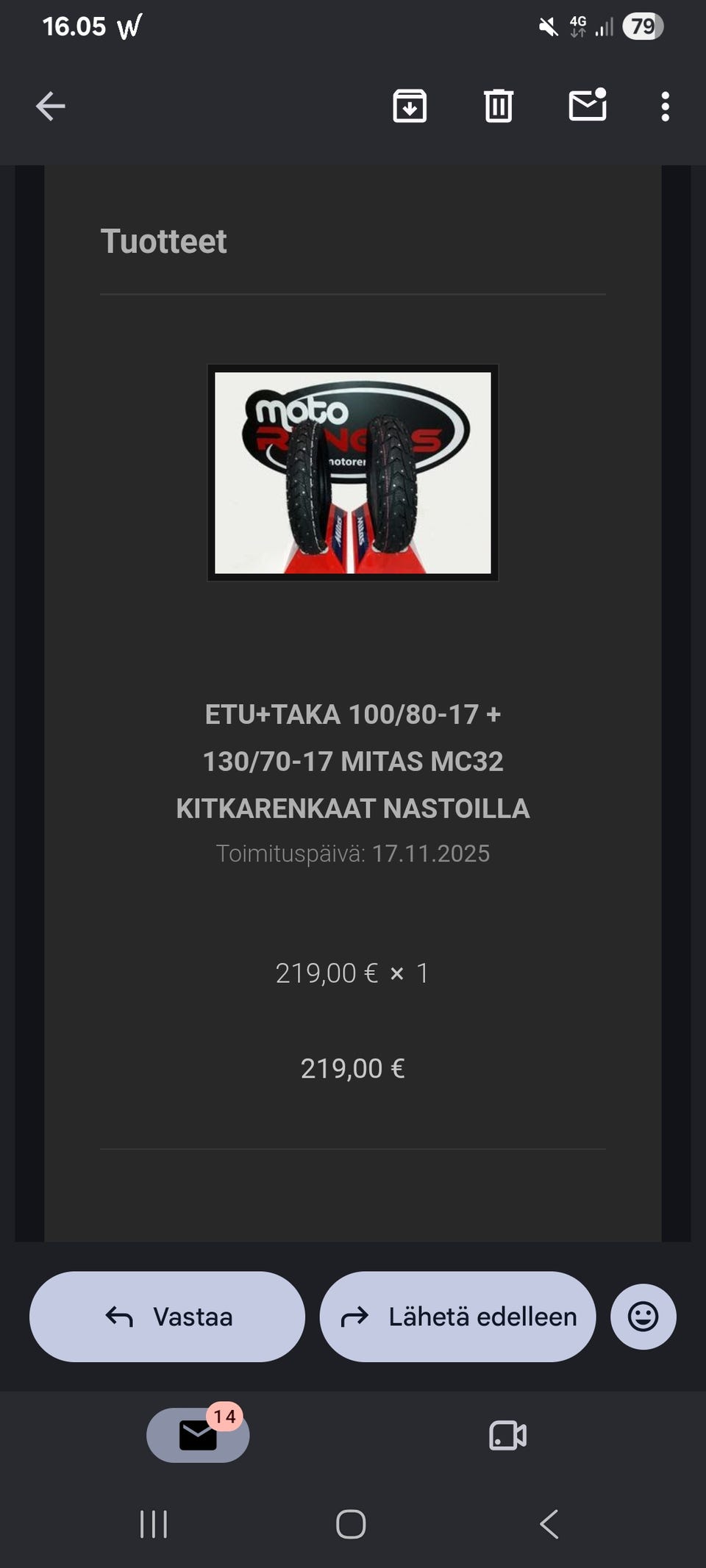Open the Mitas MC32 tire product image
This screenshot has width=706, height=1568.
coord(353,473)
